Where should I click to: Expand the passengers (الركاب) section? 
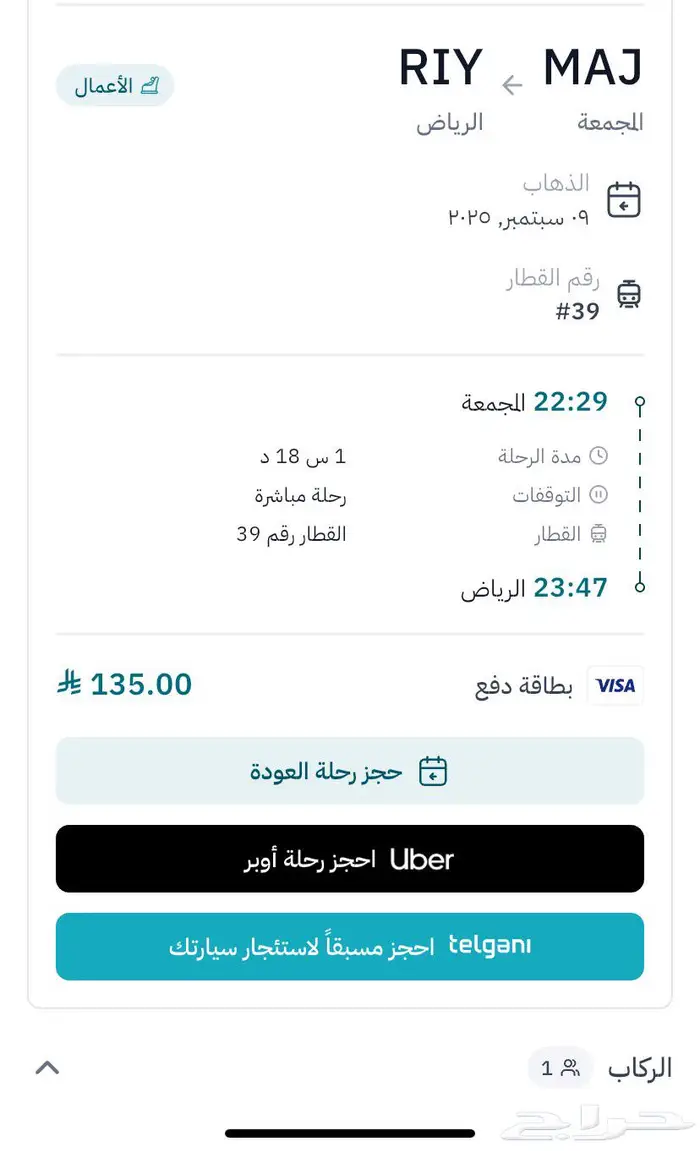coord(47,1068)
